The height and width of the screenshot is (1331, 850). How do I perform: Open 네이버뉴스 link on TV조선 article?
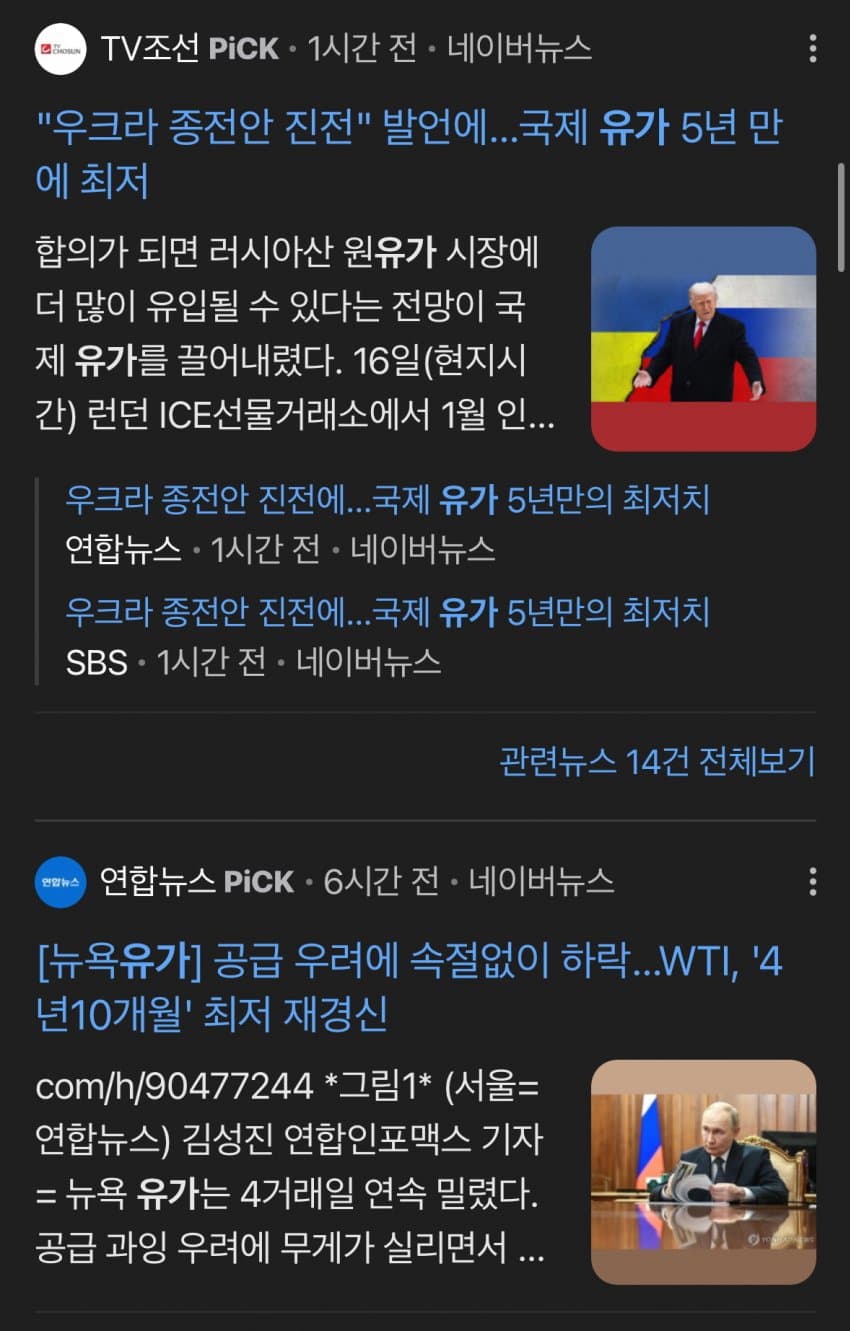[518, 48]
